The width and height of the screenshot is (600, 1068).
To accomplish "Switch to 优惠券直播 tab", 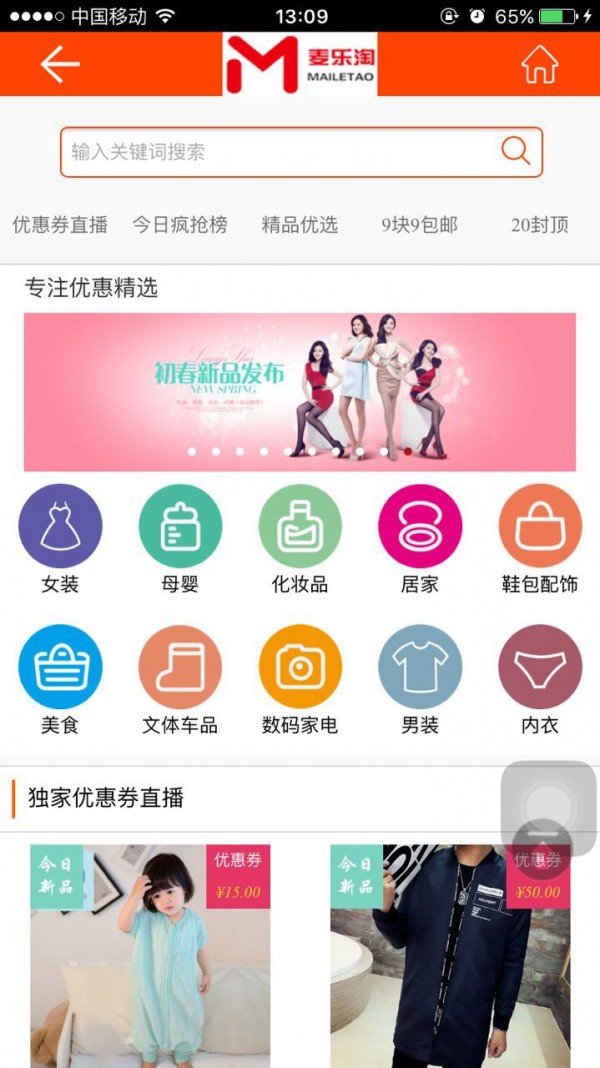I will point(60,225).
